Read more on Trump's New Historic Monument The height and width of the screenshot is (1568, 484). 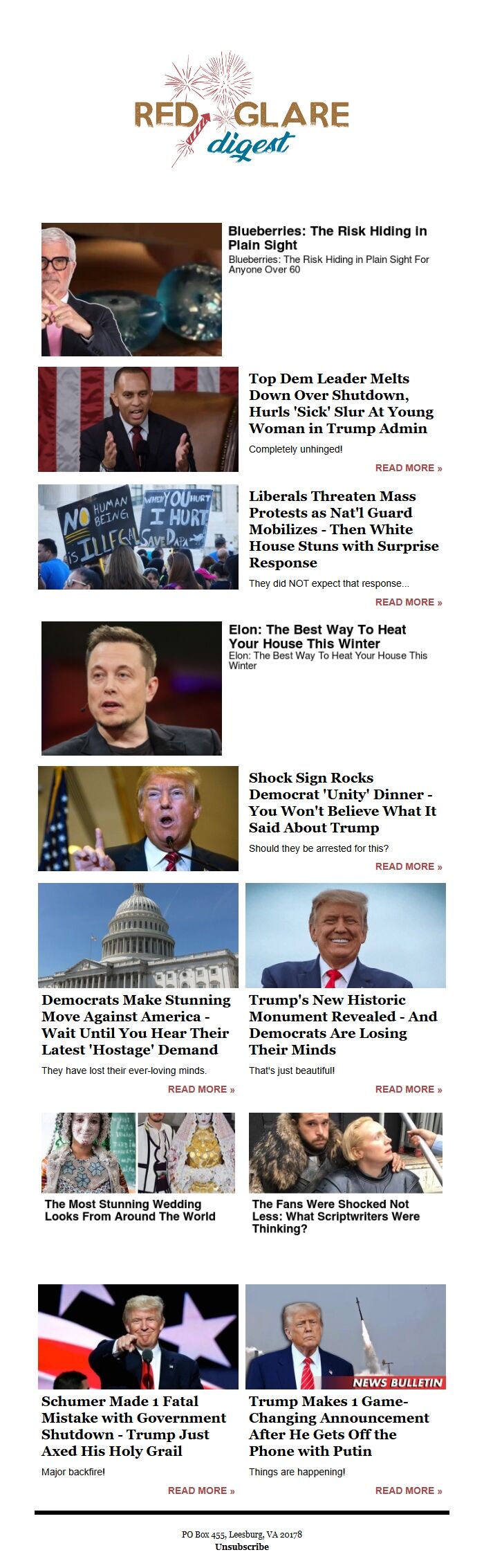click(x=408, y=1089)
